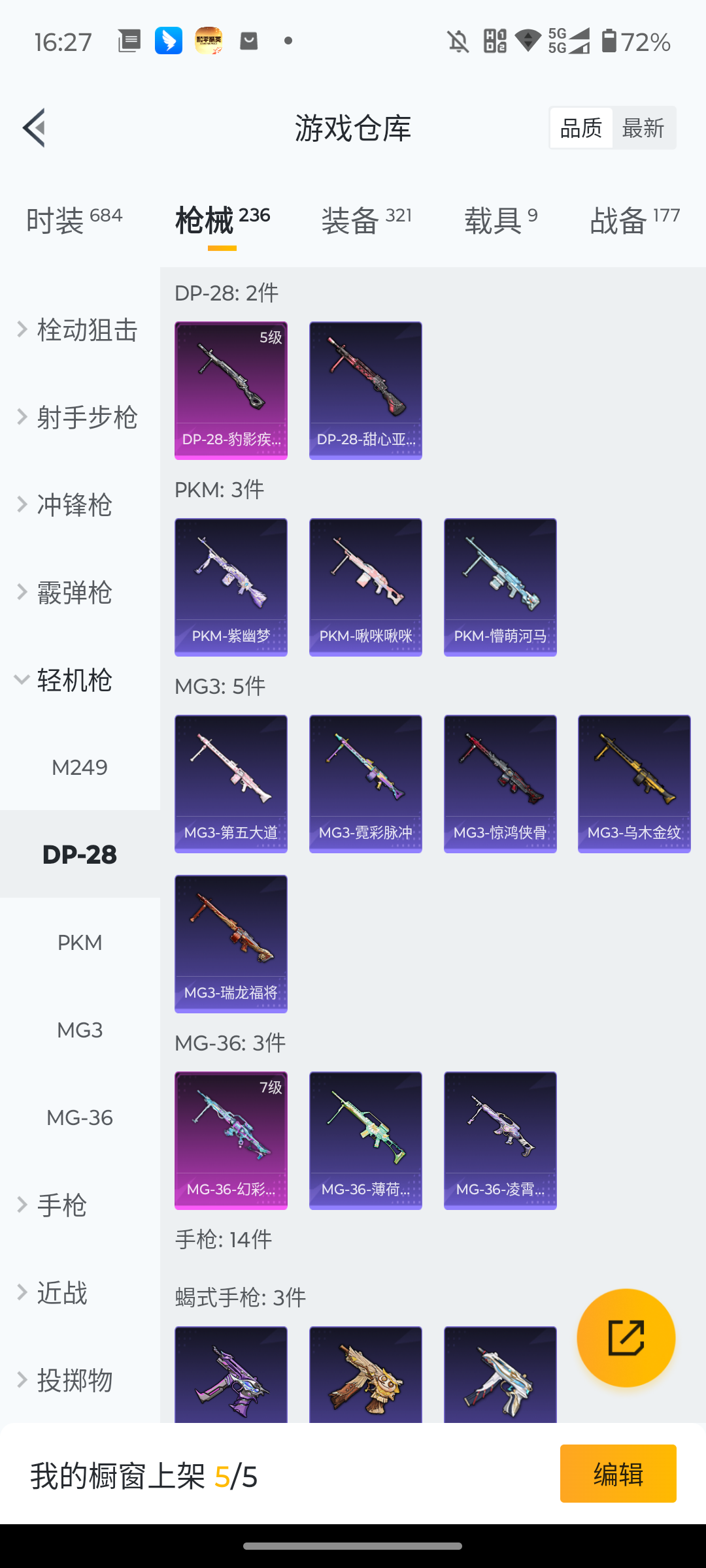Screen dimensions: 706x1568
Task: Open the MG3-霓彩脉冲 thumbnail
Action: tap(365, 784)
